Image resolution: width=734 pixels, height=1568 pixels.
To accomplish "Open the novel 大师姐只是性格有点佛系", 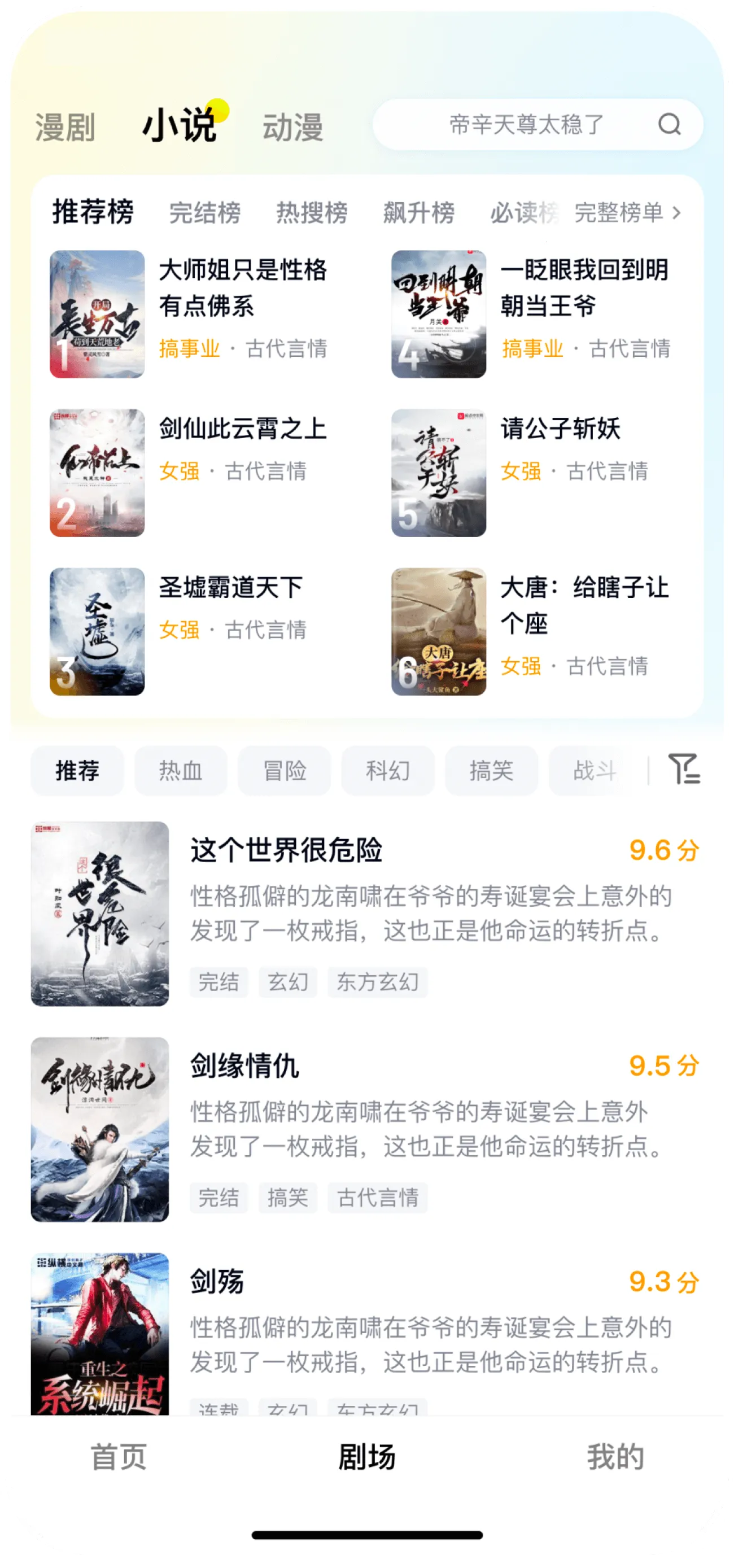I will click(242, 287).
